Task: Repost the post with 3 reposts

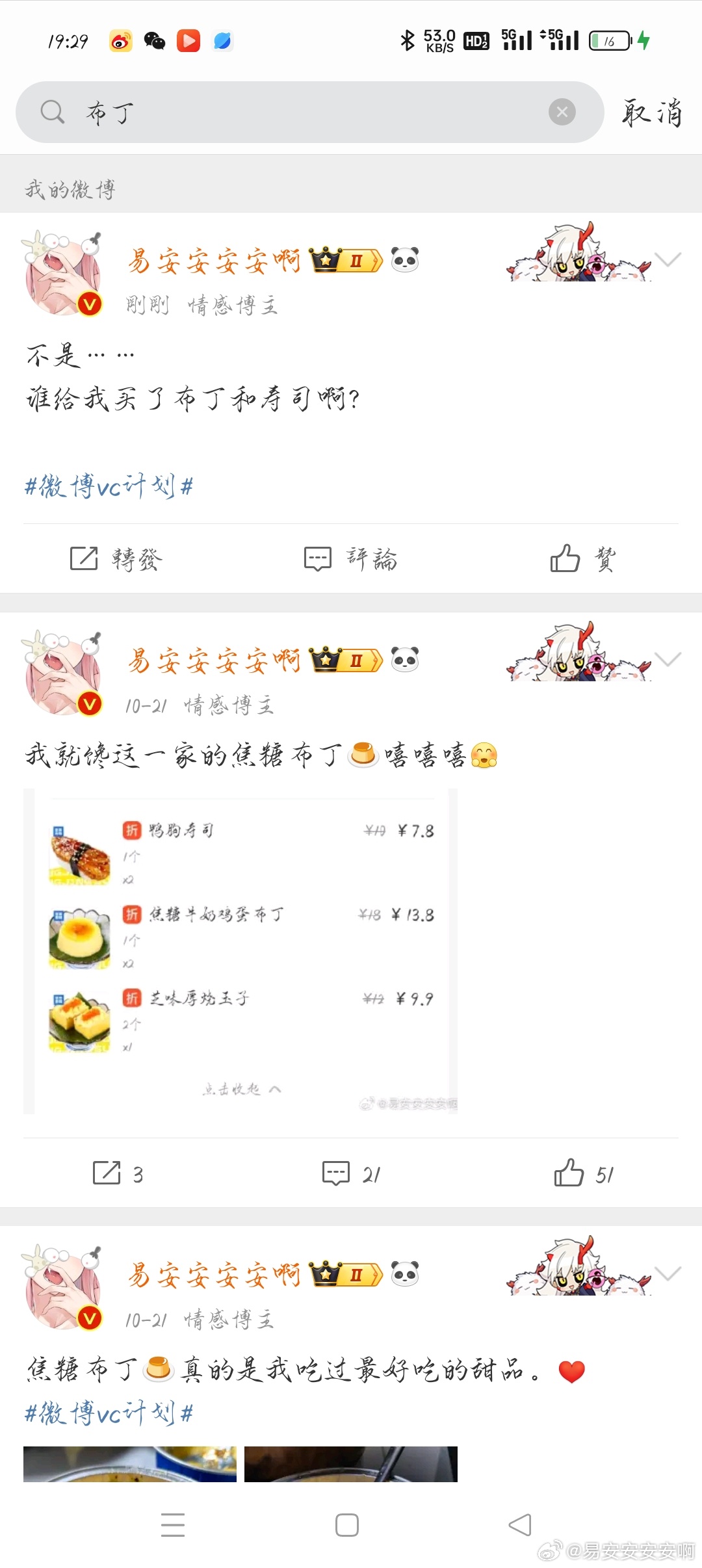Action: [x=117, y=1173]
